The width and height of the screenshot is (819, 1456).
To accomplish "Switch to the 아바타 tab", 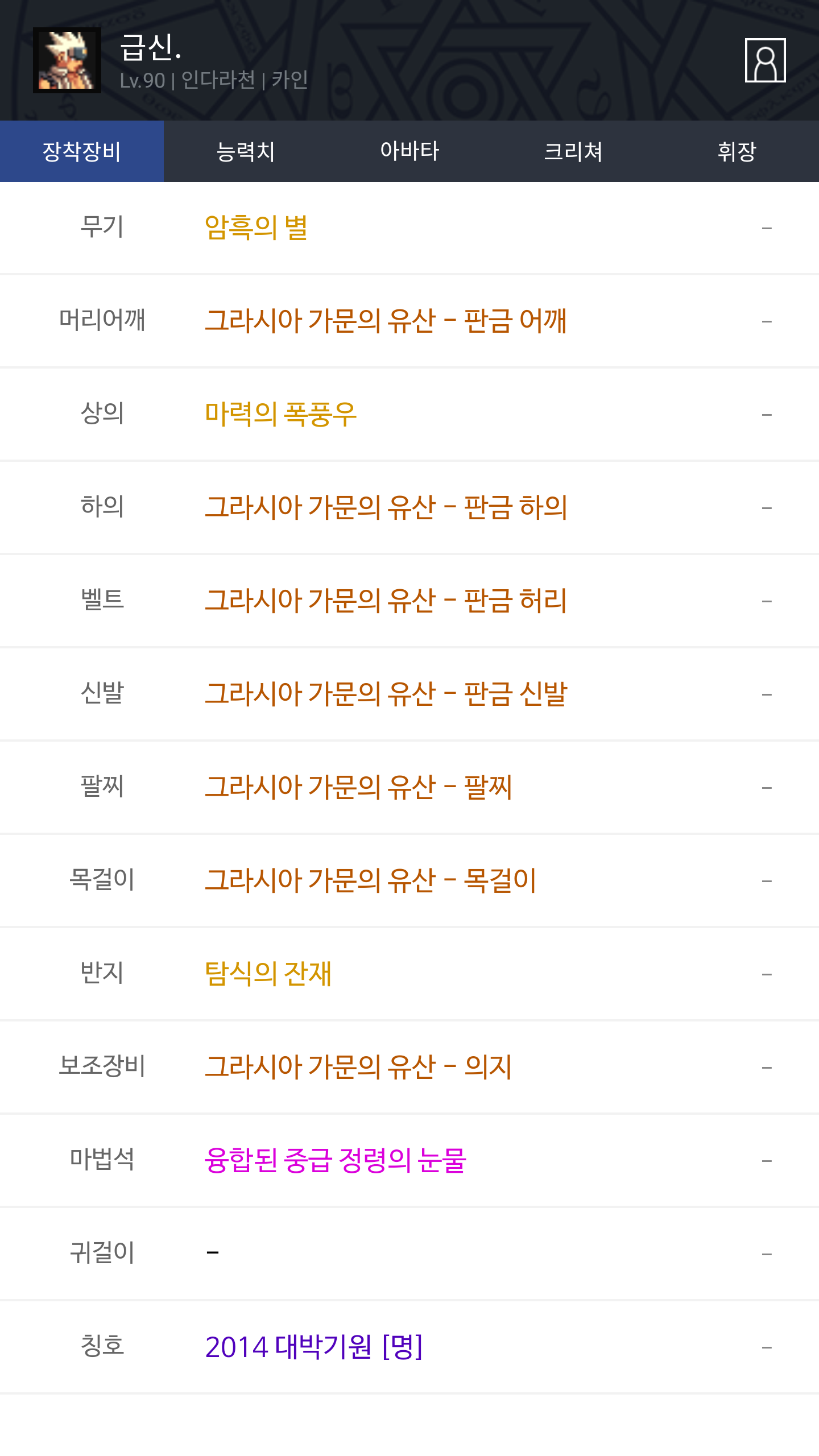I will [409, 151].
